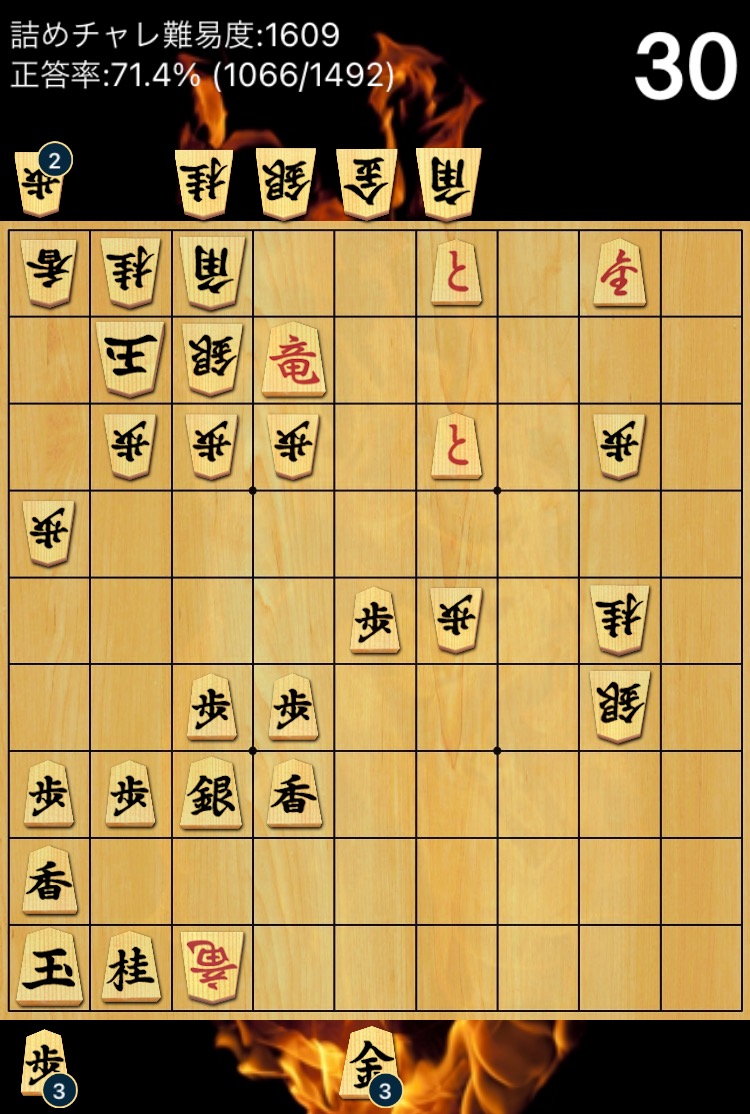Select the gold piece in hand

click(x=371, y=1064)
